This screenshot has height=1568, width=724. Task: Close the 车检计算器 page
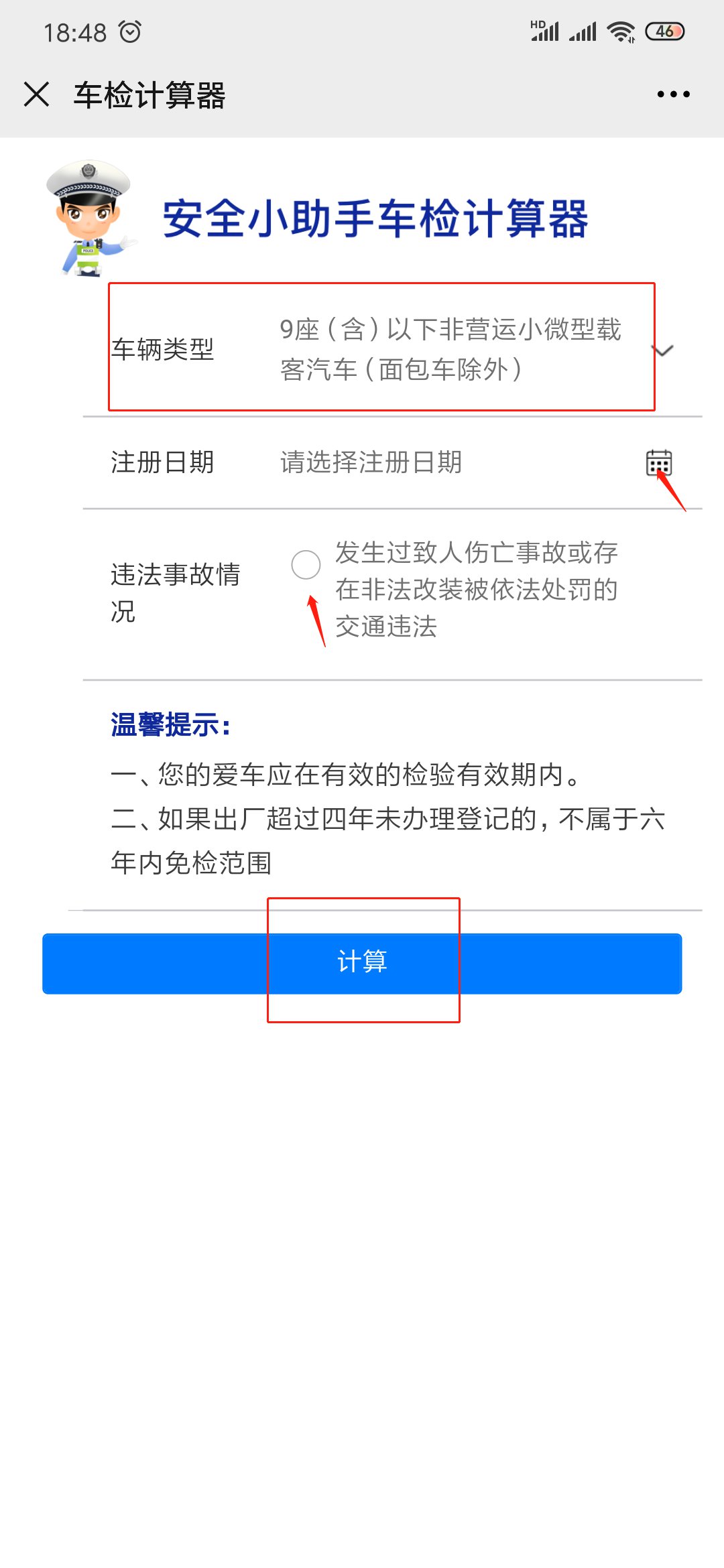[36, 94]
